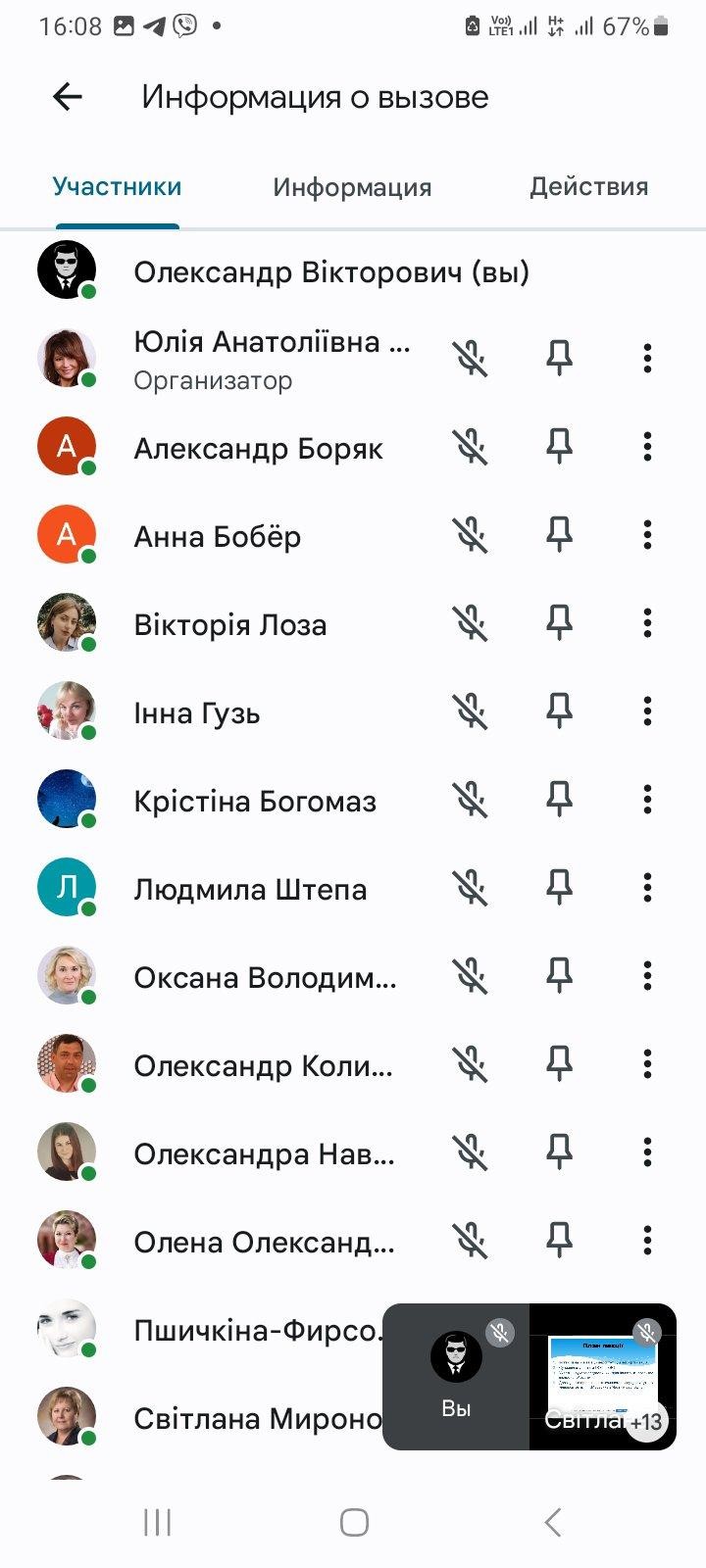Open more options for Юлія Анатоліївна
706x1568 pixels.
coord(647,359)
